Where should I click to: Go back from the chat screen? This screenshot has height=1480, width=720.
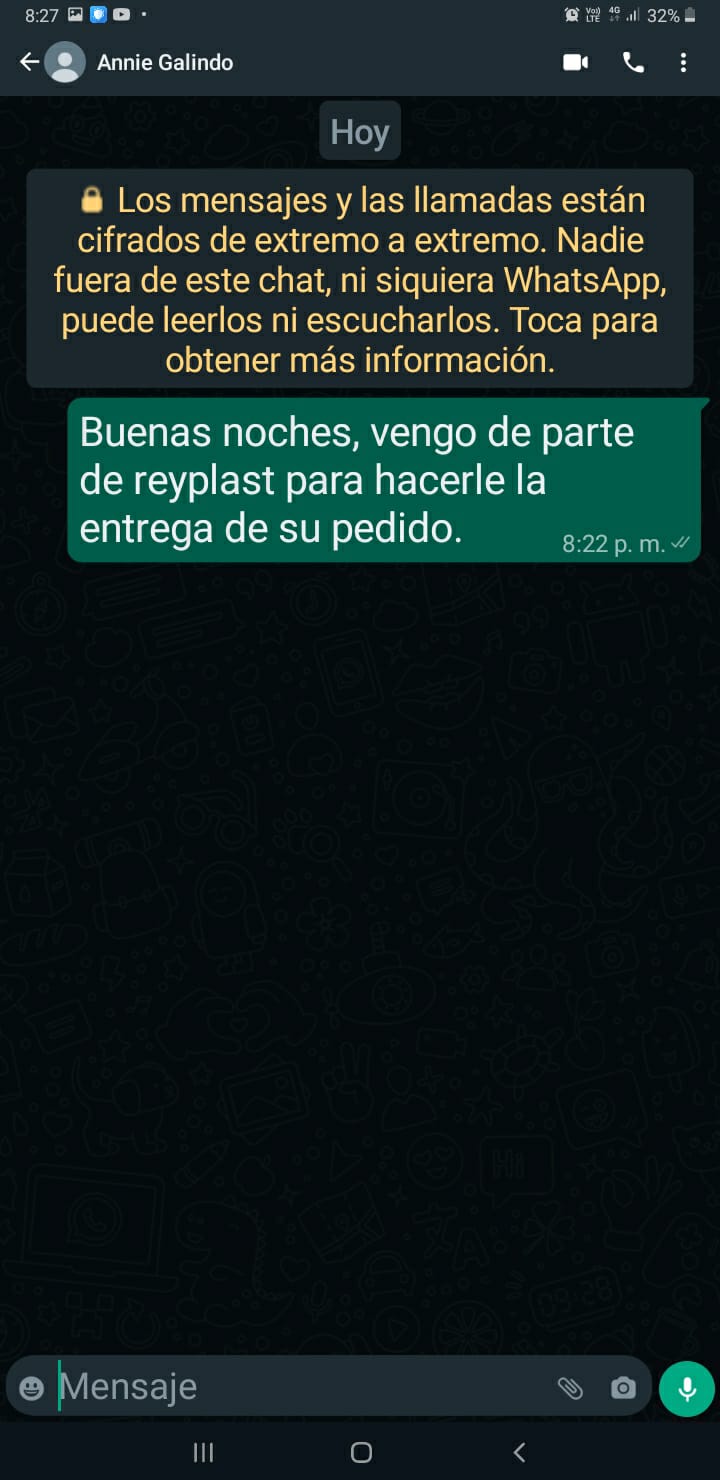(x=29, y=63)
